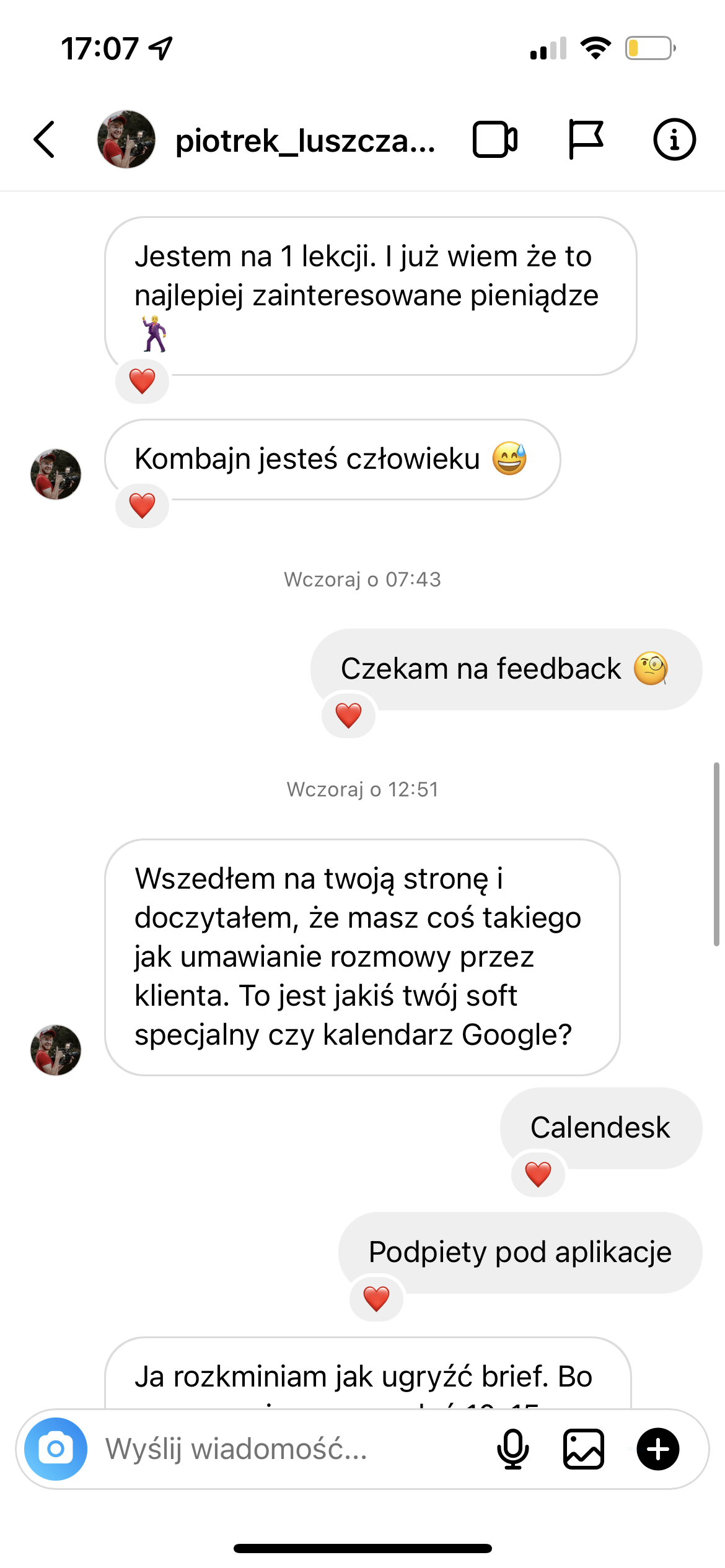View the heart reaction on Czekam na feedback
The height and width of the screenshot is (1568, 725).
coord(348,715)
